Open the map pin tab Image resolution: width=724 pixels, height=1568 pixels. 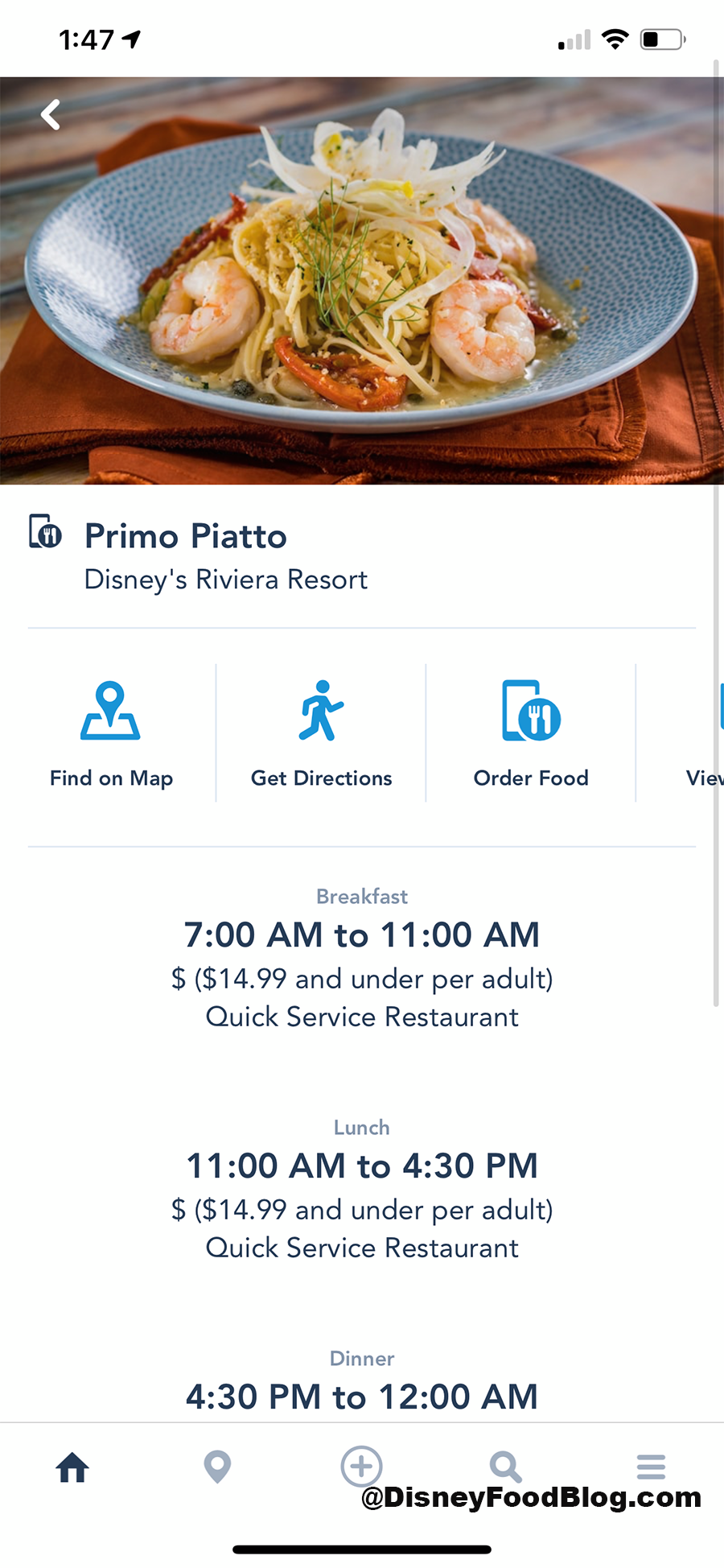point(217,1467)
